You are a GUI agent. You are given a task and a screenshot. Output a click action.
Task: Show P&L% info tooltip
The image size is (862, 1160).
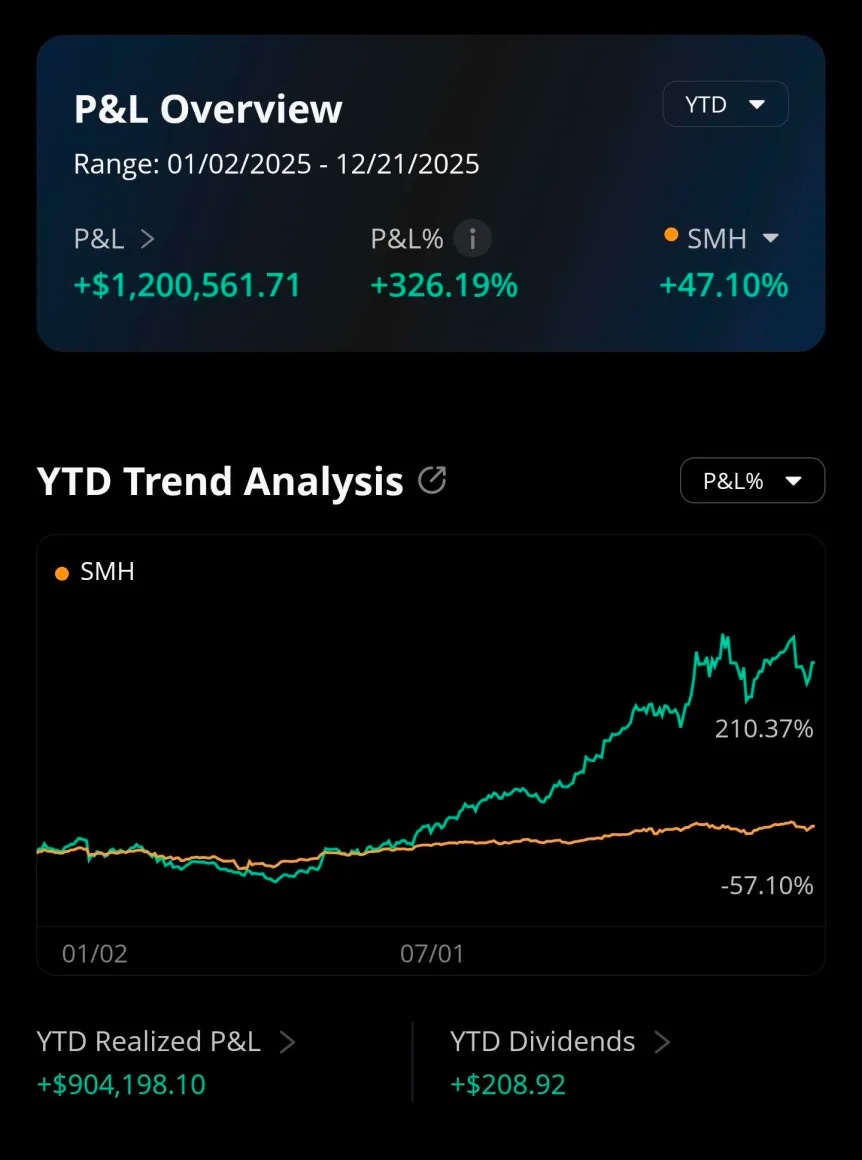[x=472, y=238]
